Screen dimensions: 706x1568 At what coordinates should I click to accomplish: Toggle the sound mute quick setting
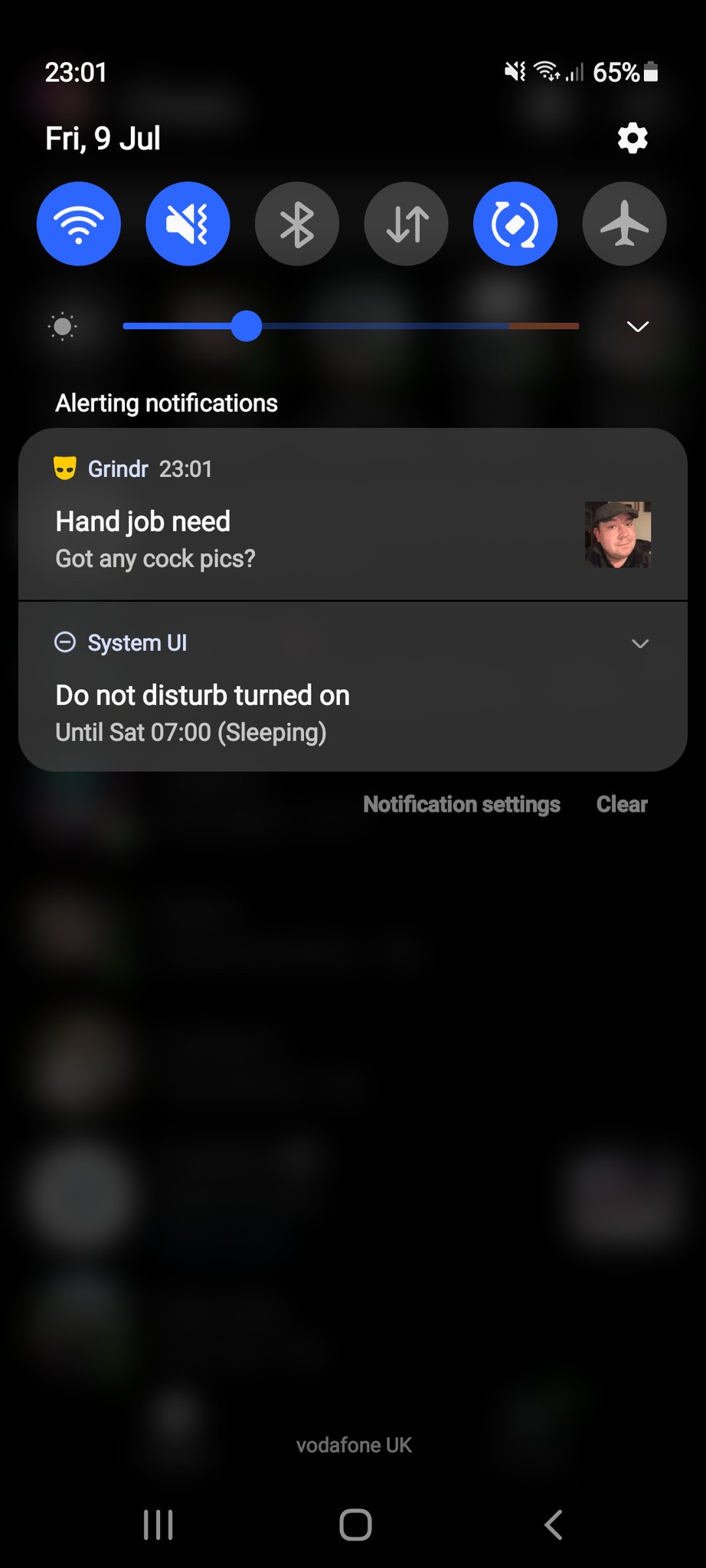tap(188, 224)
